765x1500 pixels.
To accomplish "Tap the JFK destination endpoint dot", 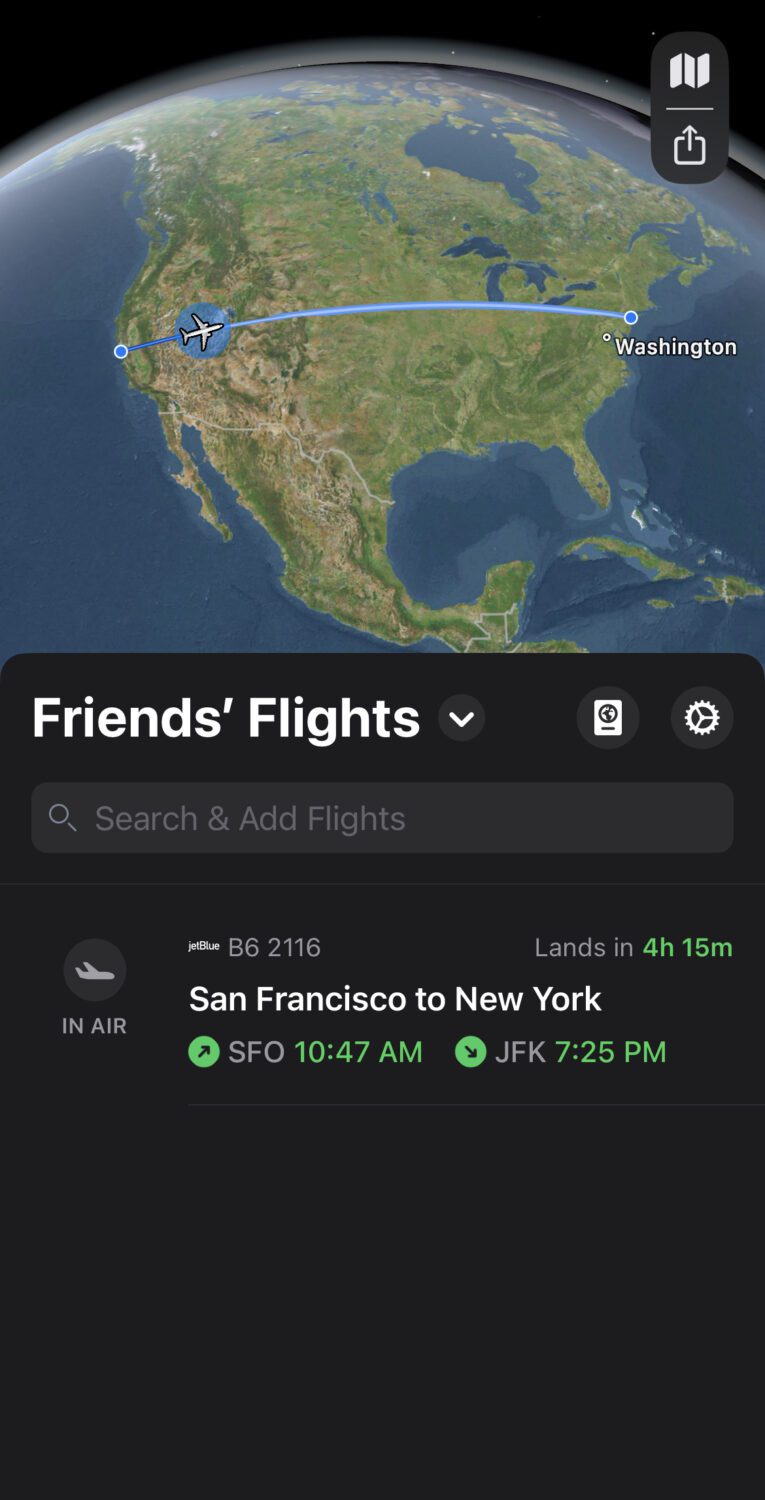I will 630,317.
